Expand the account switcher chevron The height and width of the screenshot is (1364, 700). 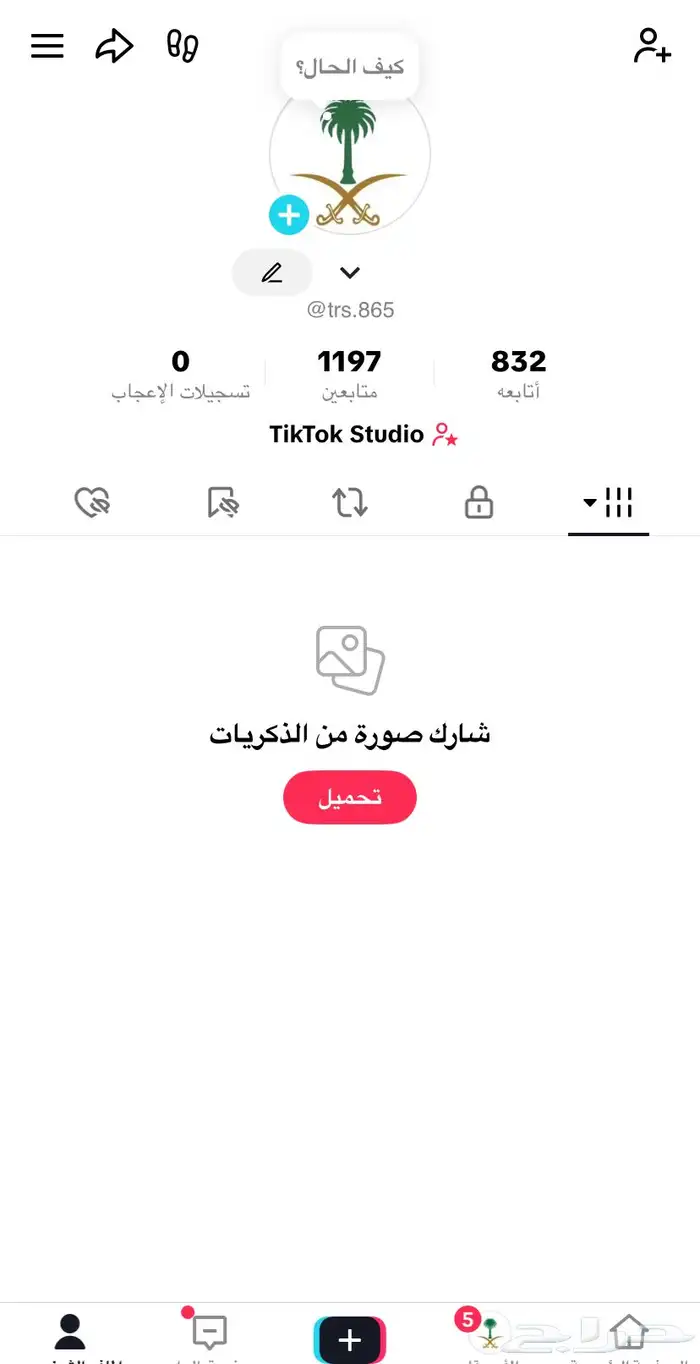[349, 273]
